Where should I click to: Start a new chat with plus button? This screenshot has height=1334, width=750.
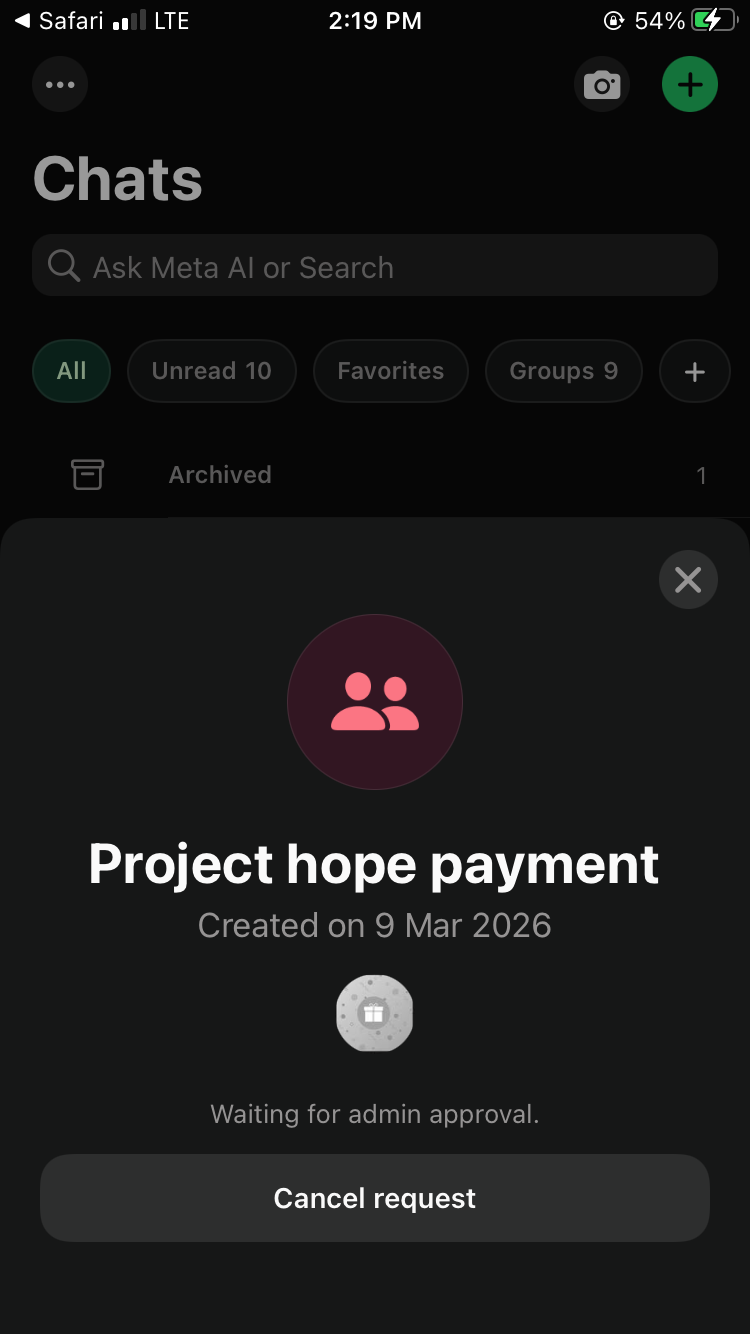690,85
